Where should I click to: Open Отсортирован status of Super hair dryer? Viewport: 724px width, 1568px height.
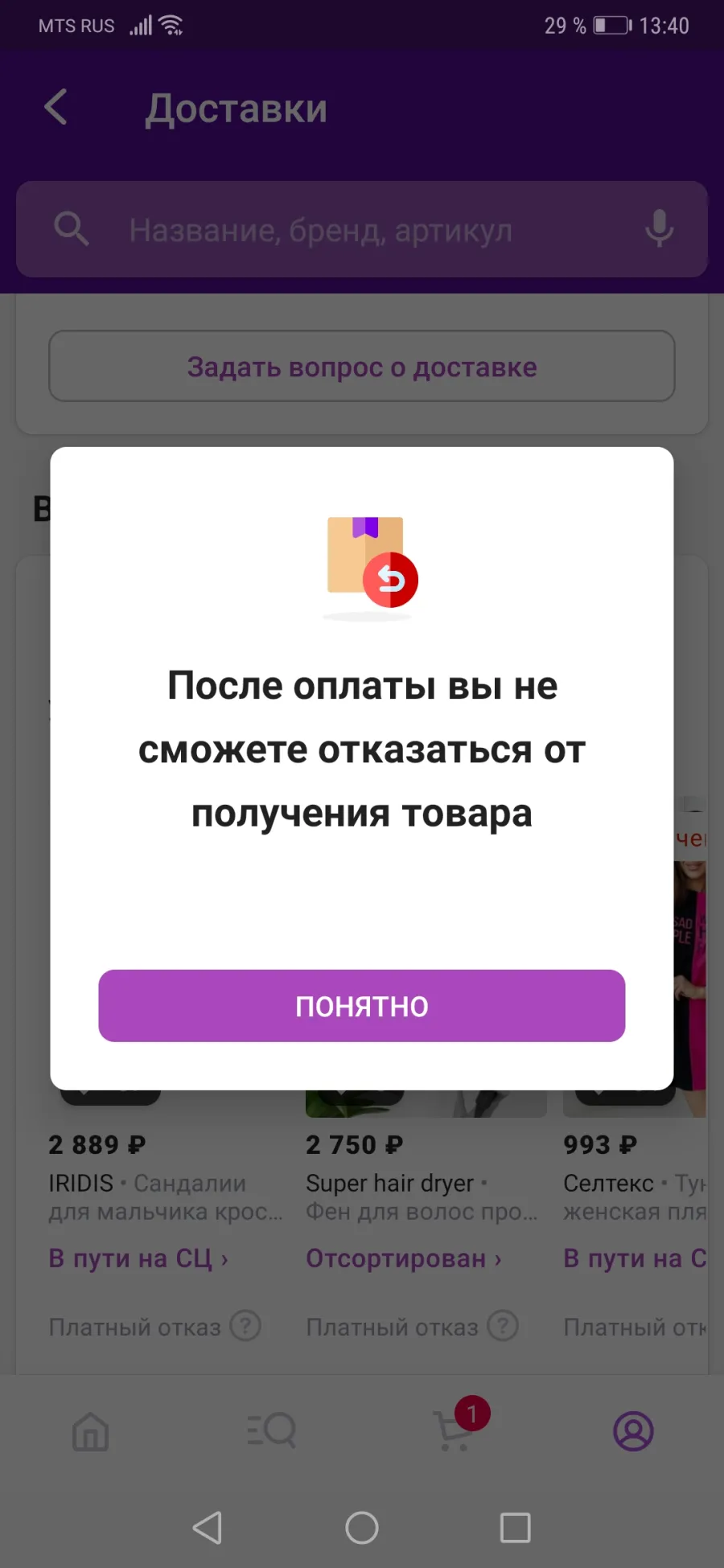coord(404,1258)
